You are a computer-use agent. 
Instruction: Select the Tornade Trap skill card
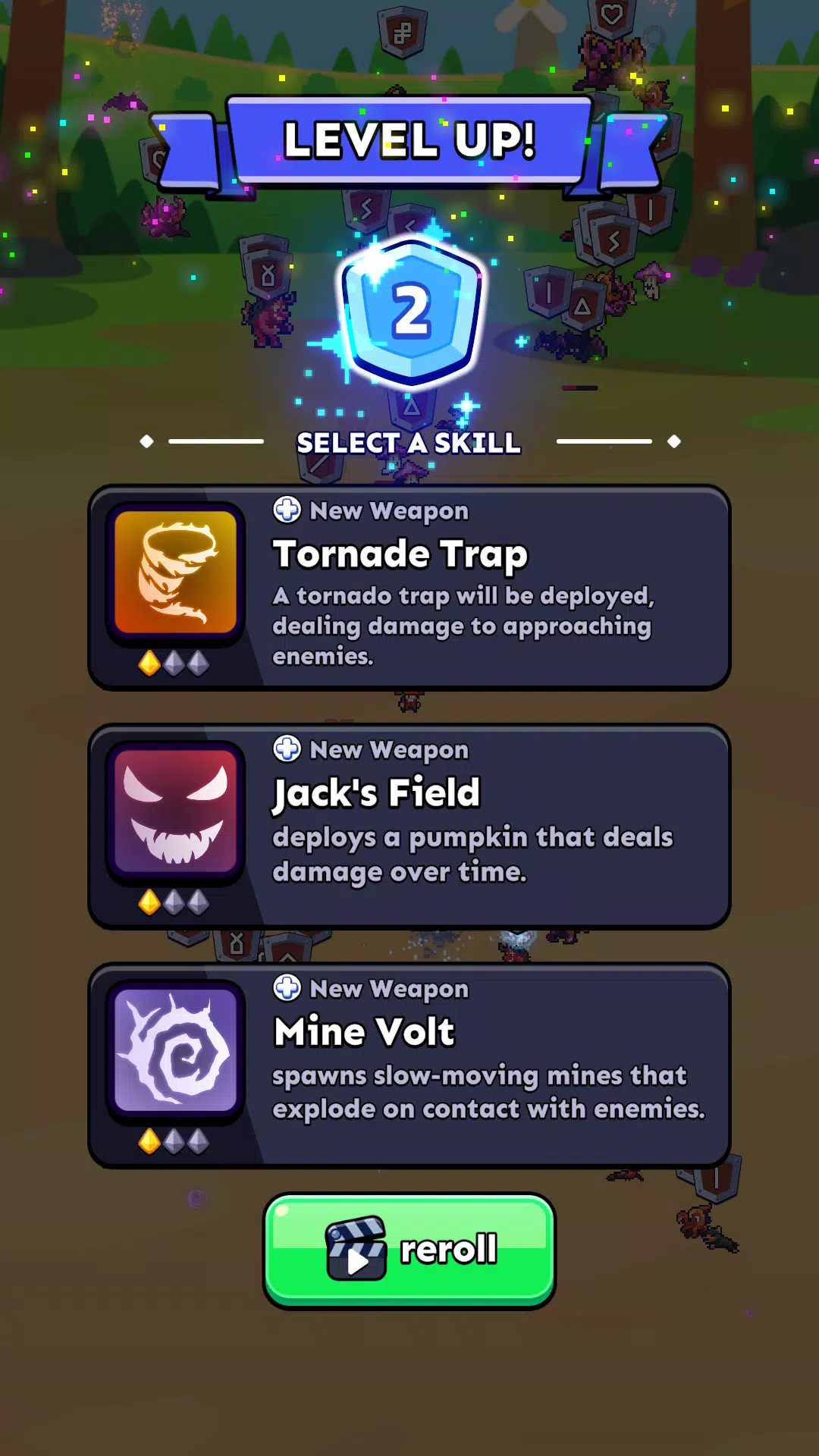point(409,588)
